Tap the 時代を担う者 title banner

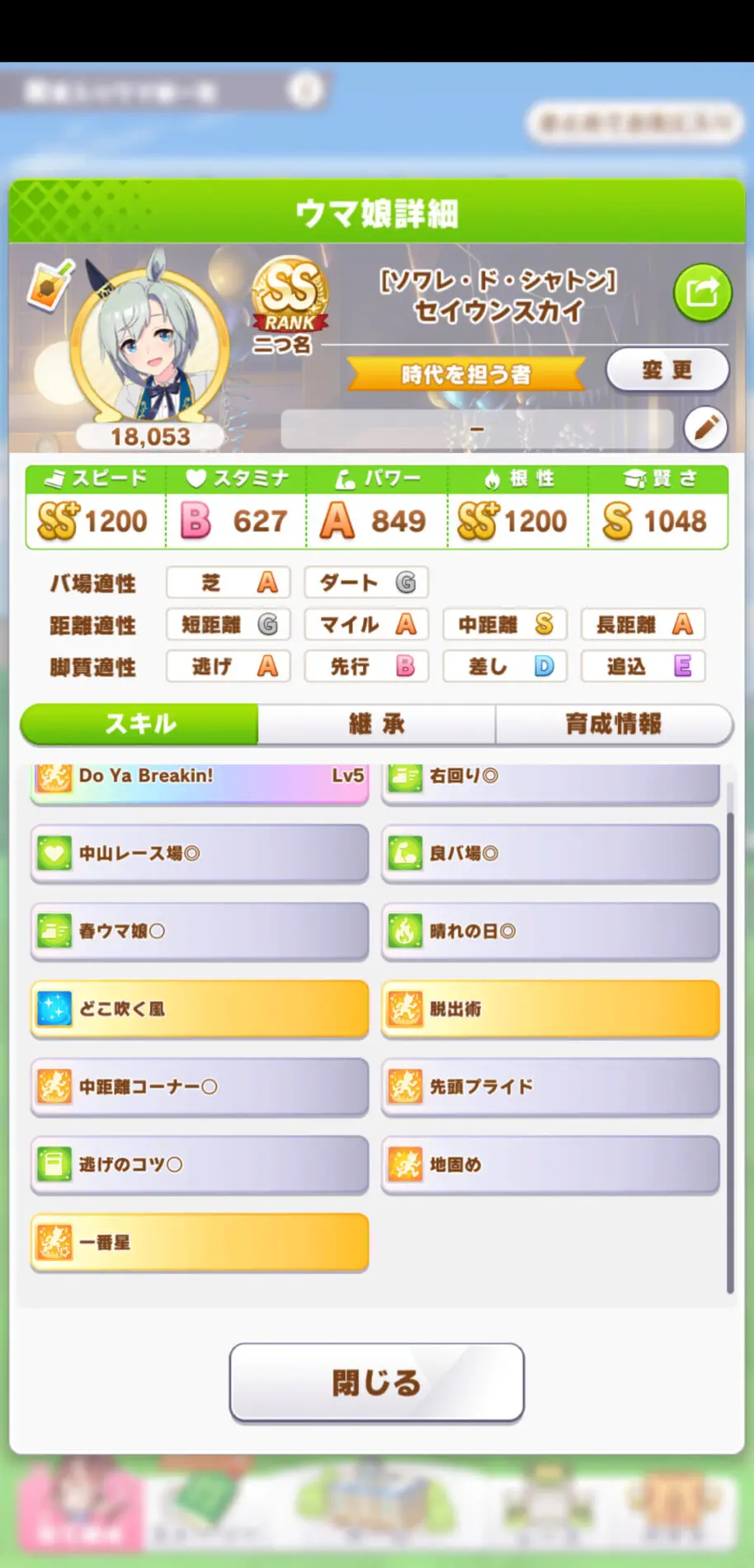tap(466, 375)
